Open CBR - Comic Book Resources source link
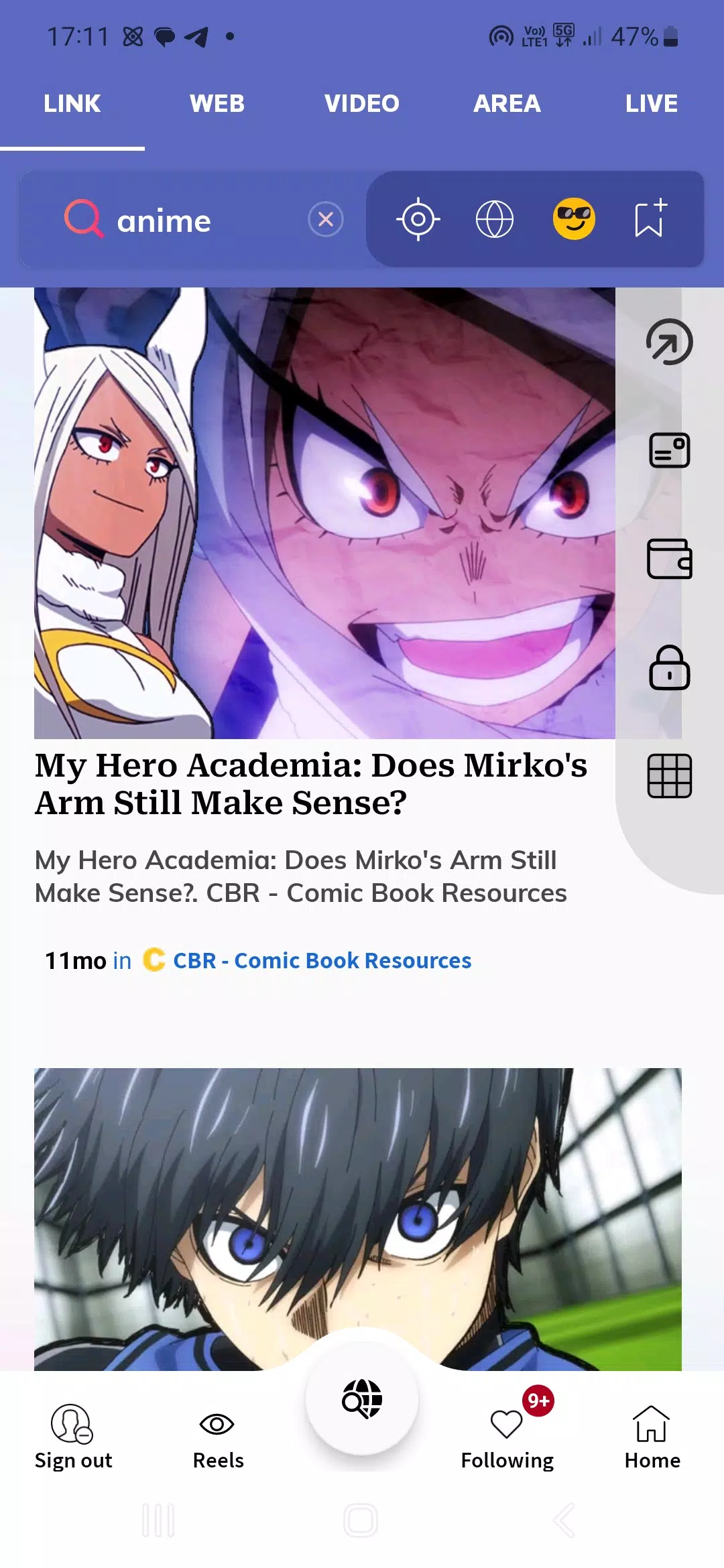The width and height of the screenshot is (724, 1568). coord(322,960)
